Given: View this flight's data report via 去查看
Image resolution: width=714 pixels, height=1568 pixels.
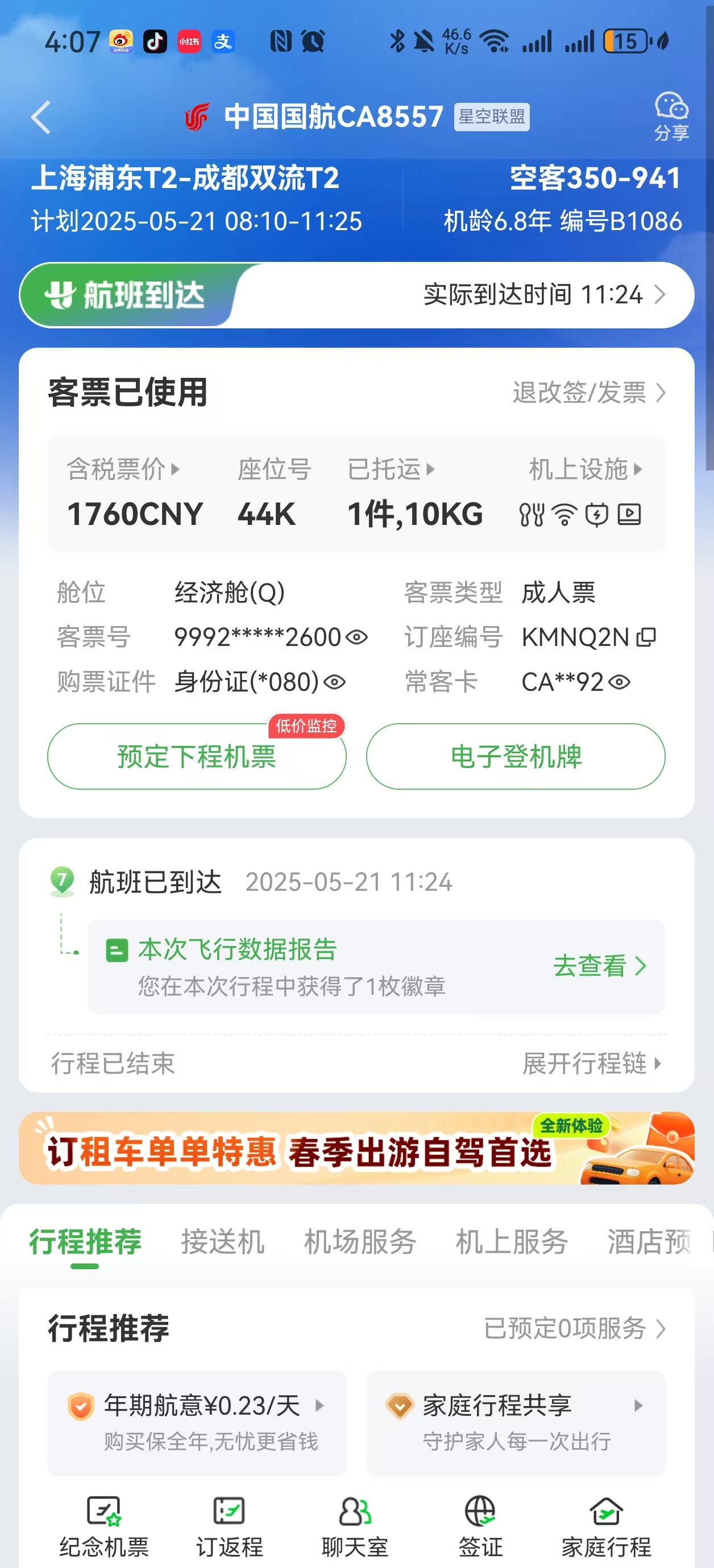Looking at the screenshot, I should [x=599, y=966].
